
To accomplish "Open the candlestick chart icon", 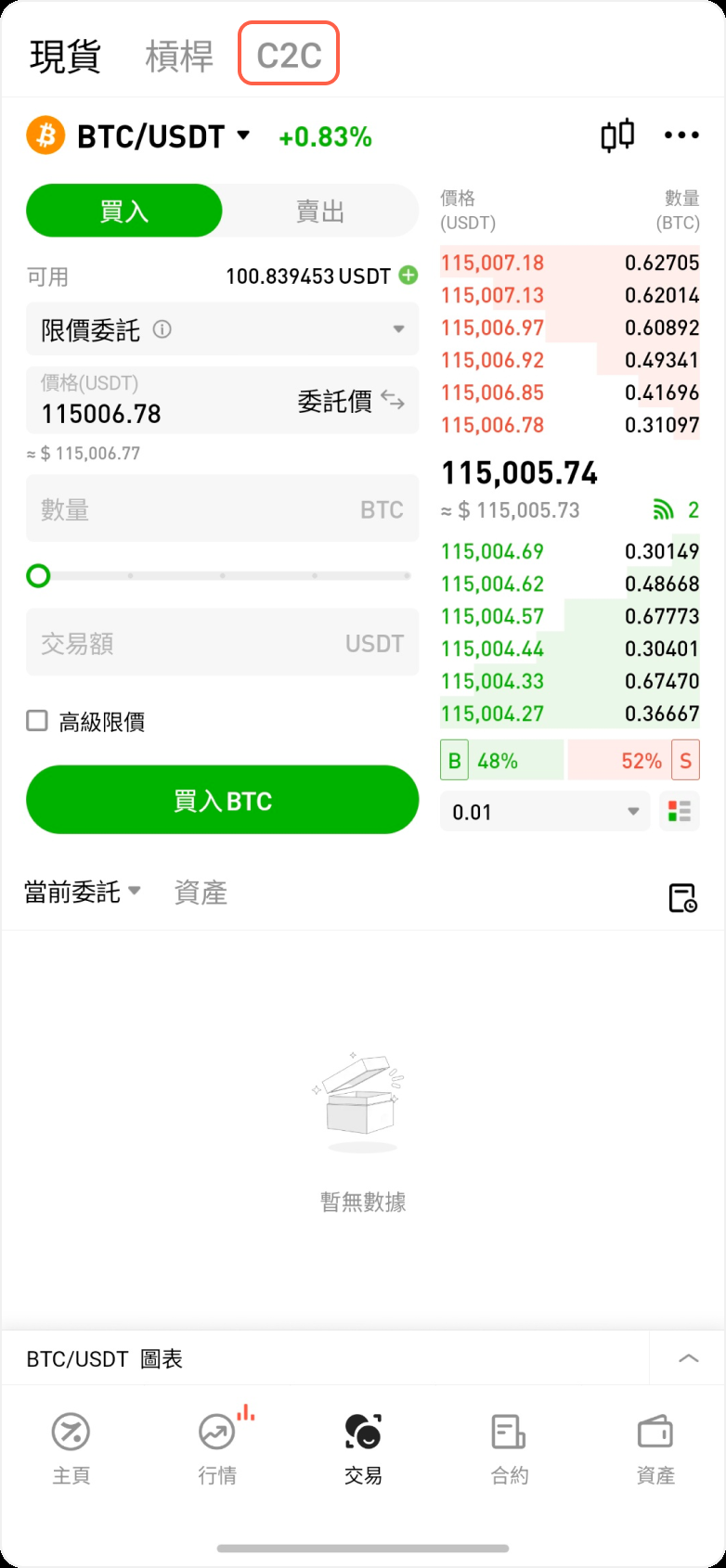I will click(x=617, y=136).
